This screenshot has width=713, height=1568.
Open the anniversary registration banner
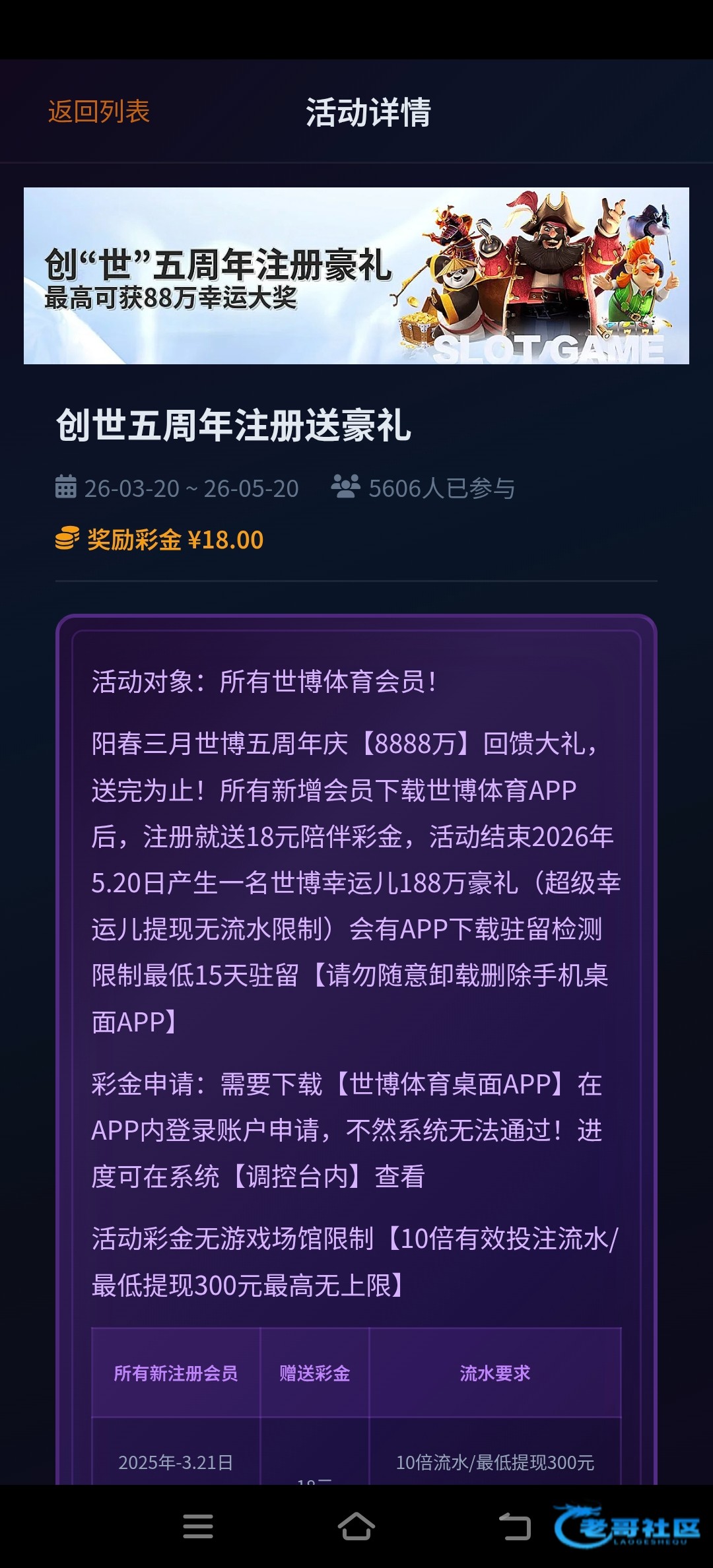click(x=356, y=276)
